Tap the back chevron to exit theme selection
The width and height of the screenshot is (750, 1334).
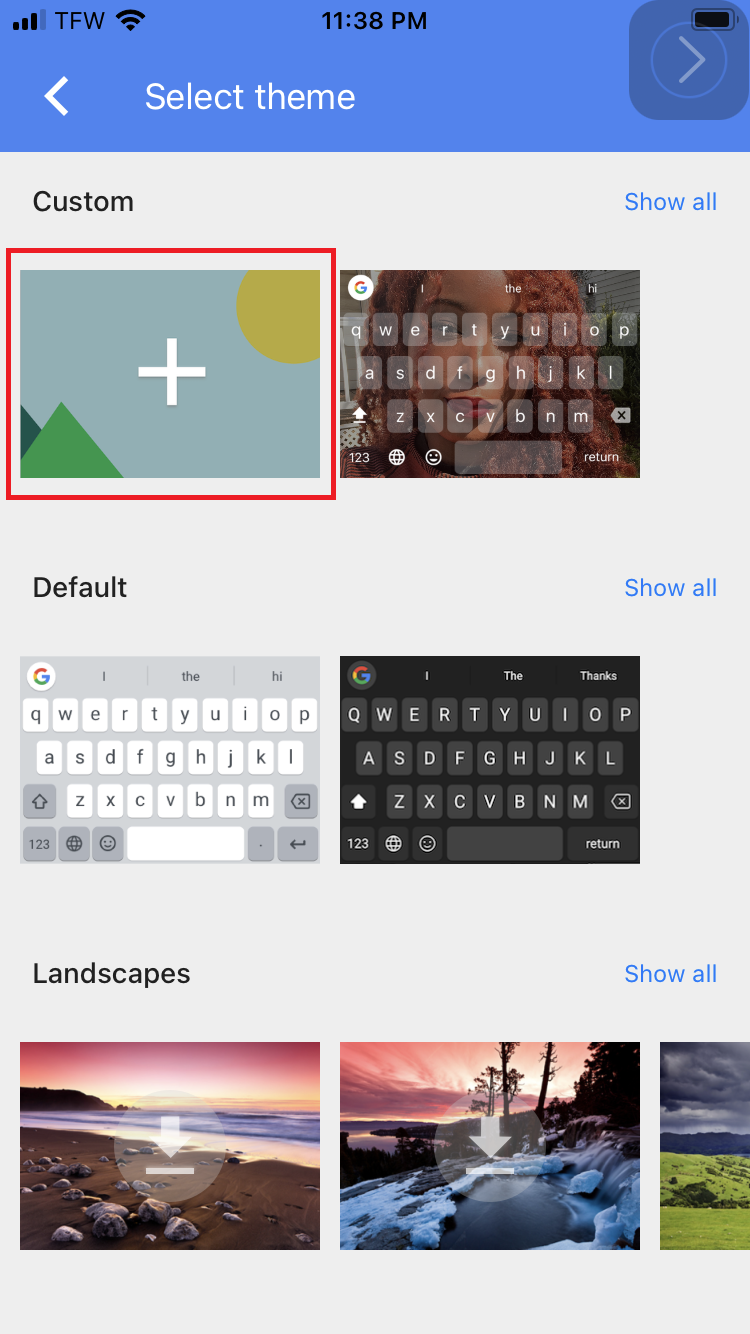tap(57, 96)
